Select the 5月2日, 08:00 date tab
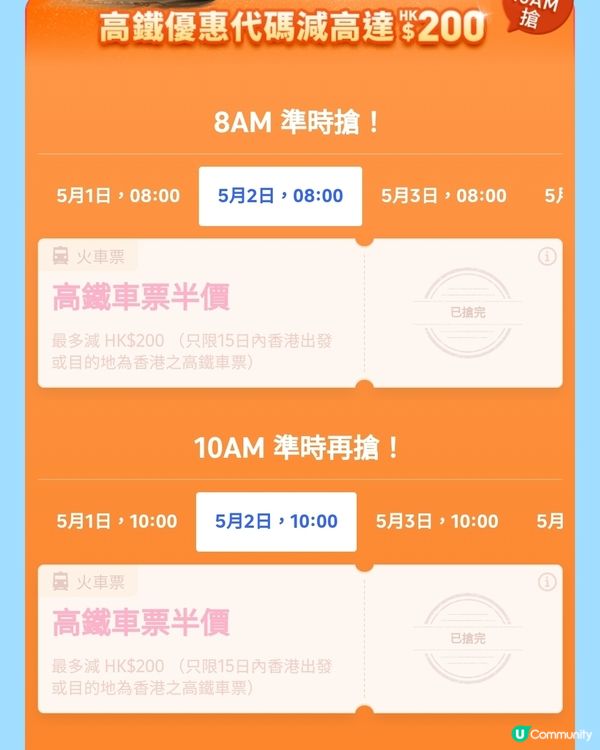 click(x=280, y=196)
